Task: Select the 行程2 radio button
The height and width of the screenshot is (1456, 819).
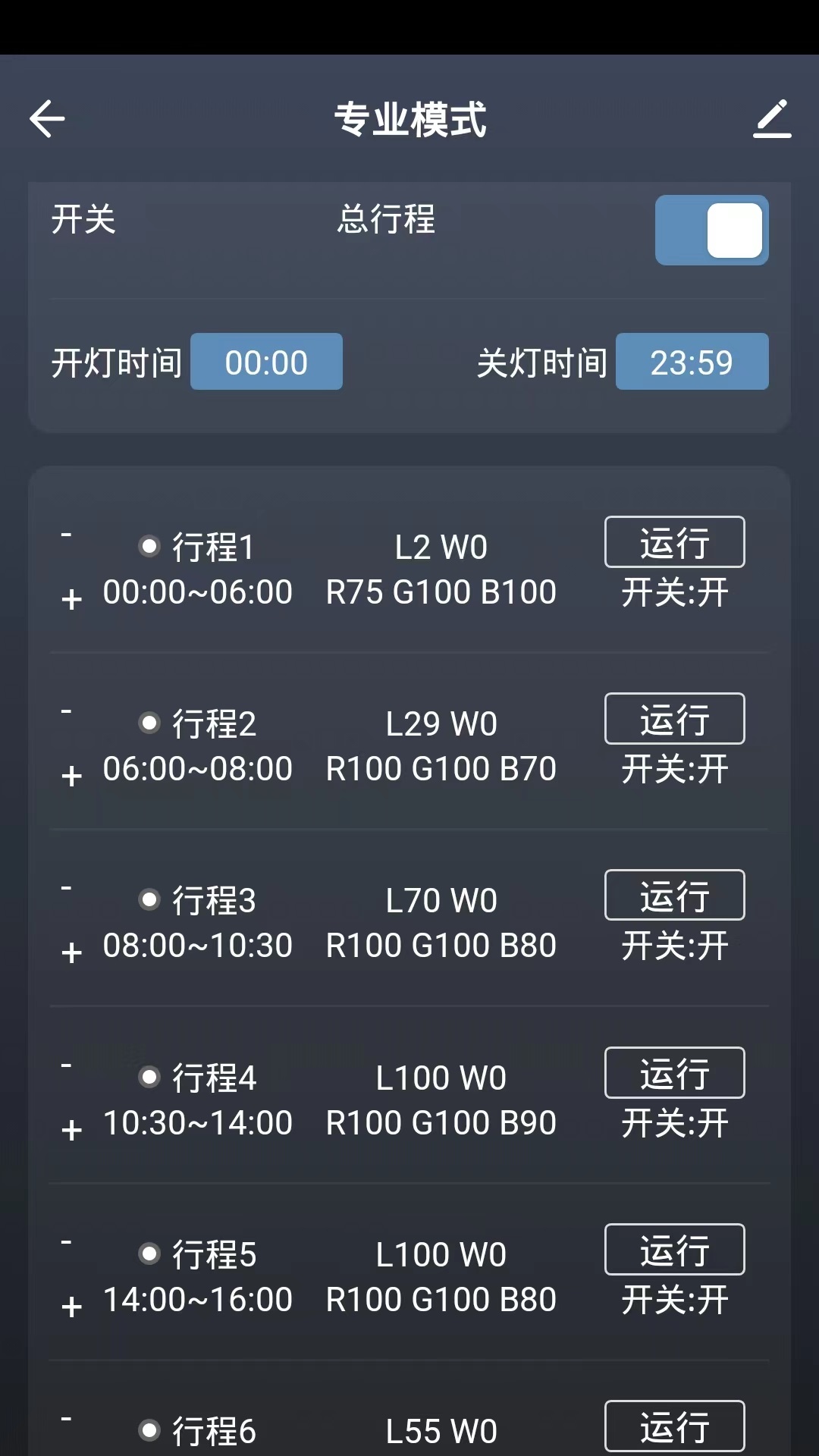Action: [149, 724]
